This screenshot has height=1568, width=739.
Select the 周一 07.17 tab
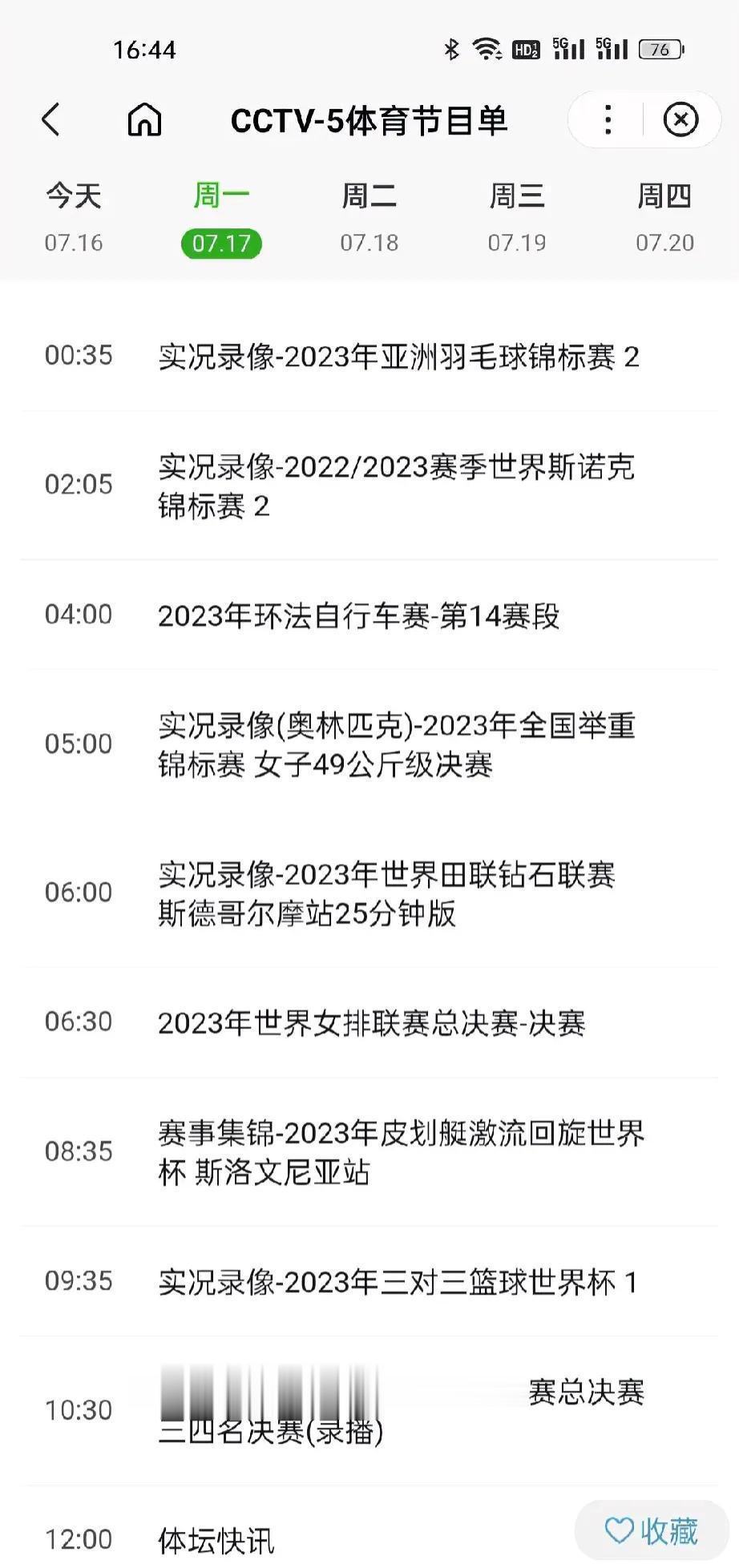222,218
